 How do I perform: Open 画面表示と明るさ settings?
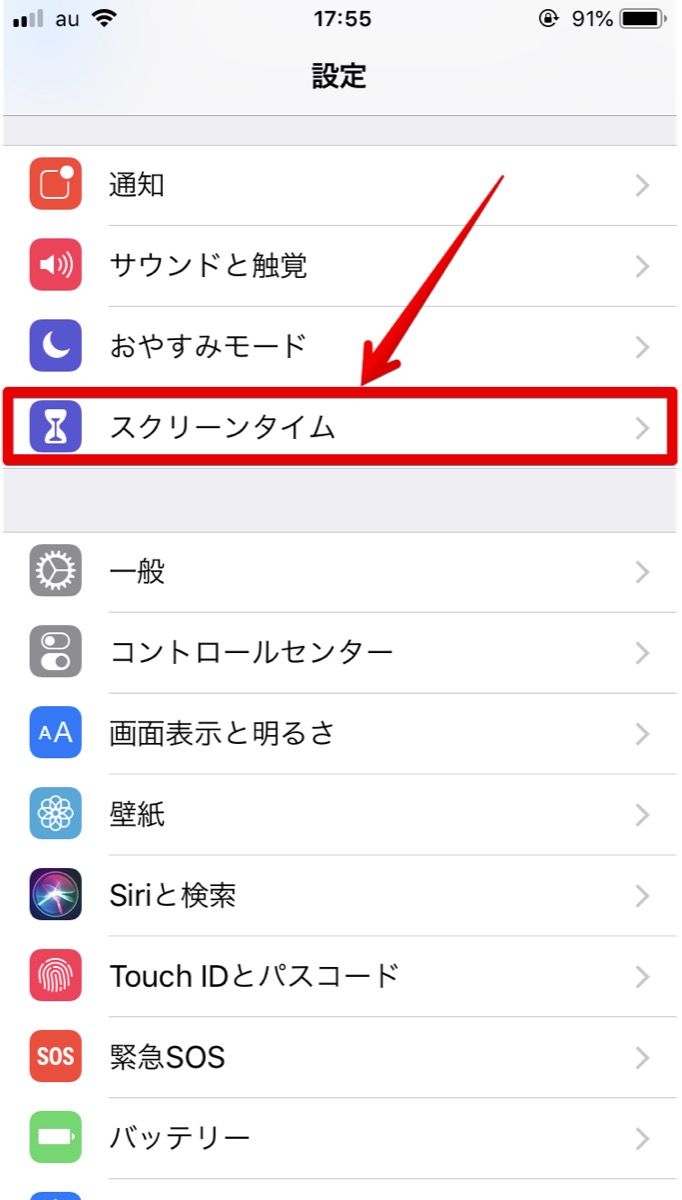tap(340, 734)
